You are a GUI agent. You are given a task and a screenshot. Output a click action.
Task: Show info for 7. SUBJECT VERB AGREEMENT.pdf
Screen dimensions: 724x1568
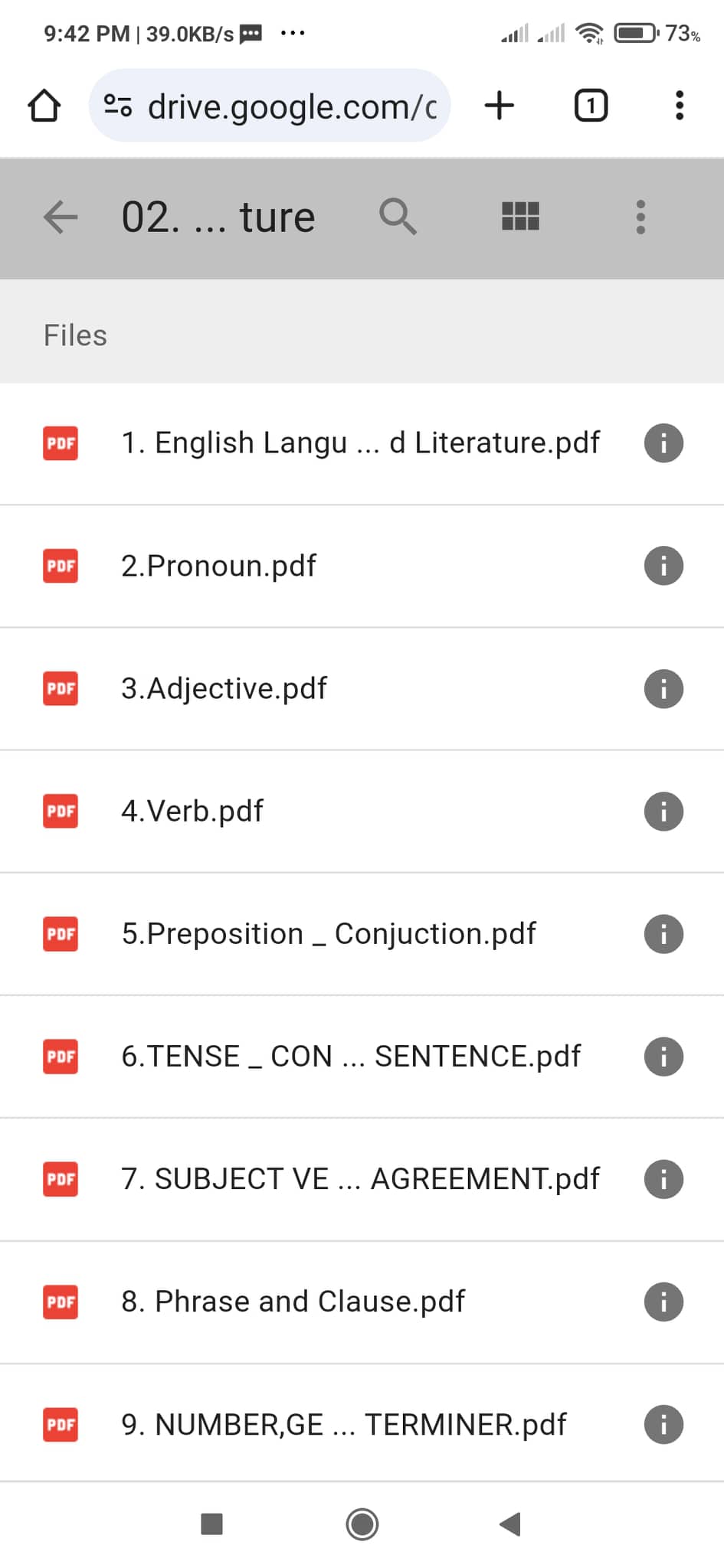coord(663,1179)
